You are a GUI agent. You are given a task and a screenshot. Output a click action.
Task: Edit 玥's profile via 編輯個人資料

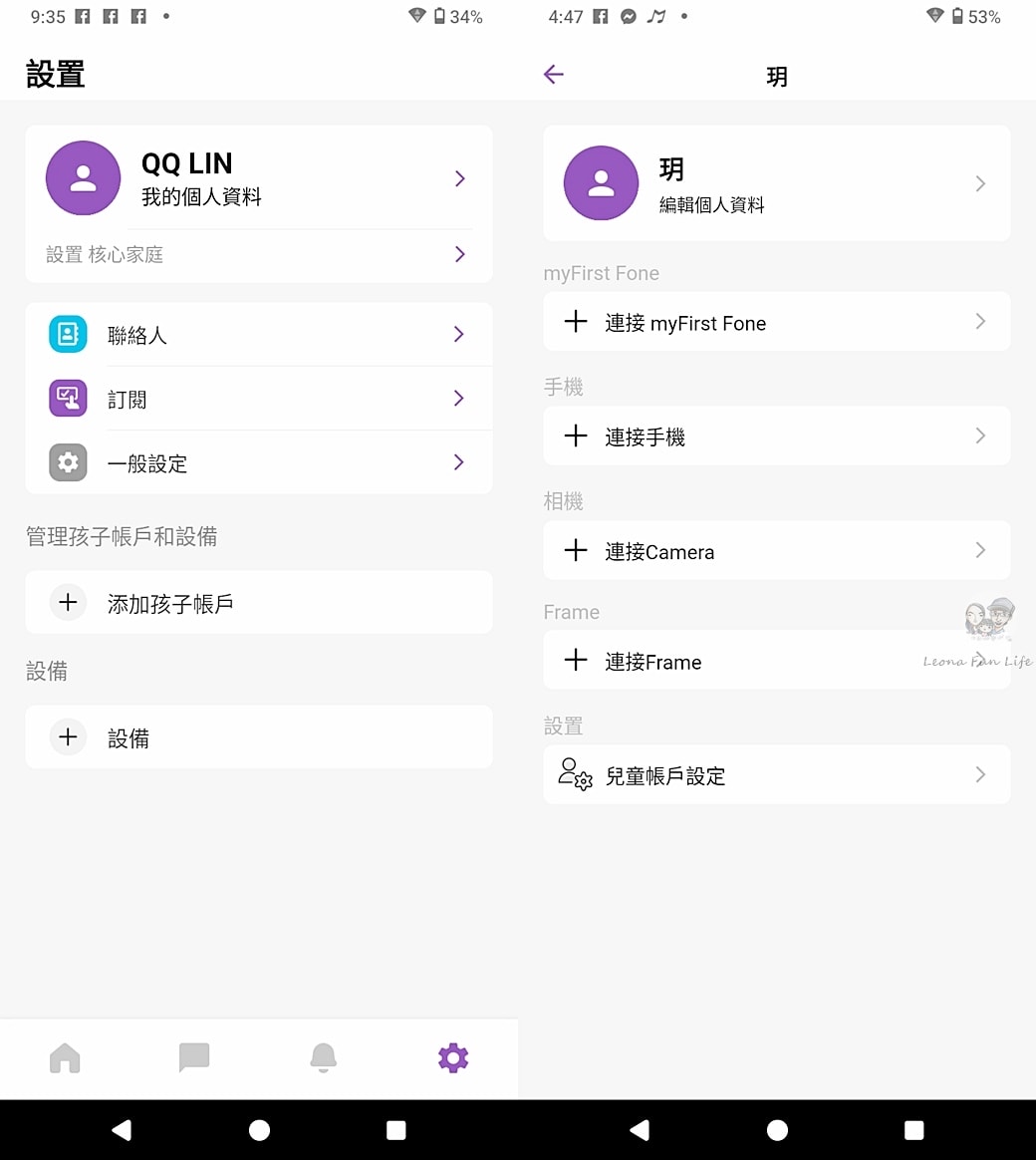(x=776, y=184)
